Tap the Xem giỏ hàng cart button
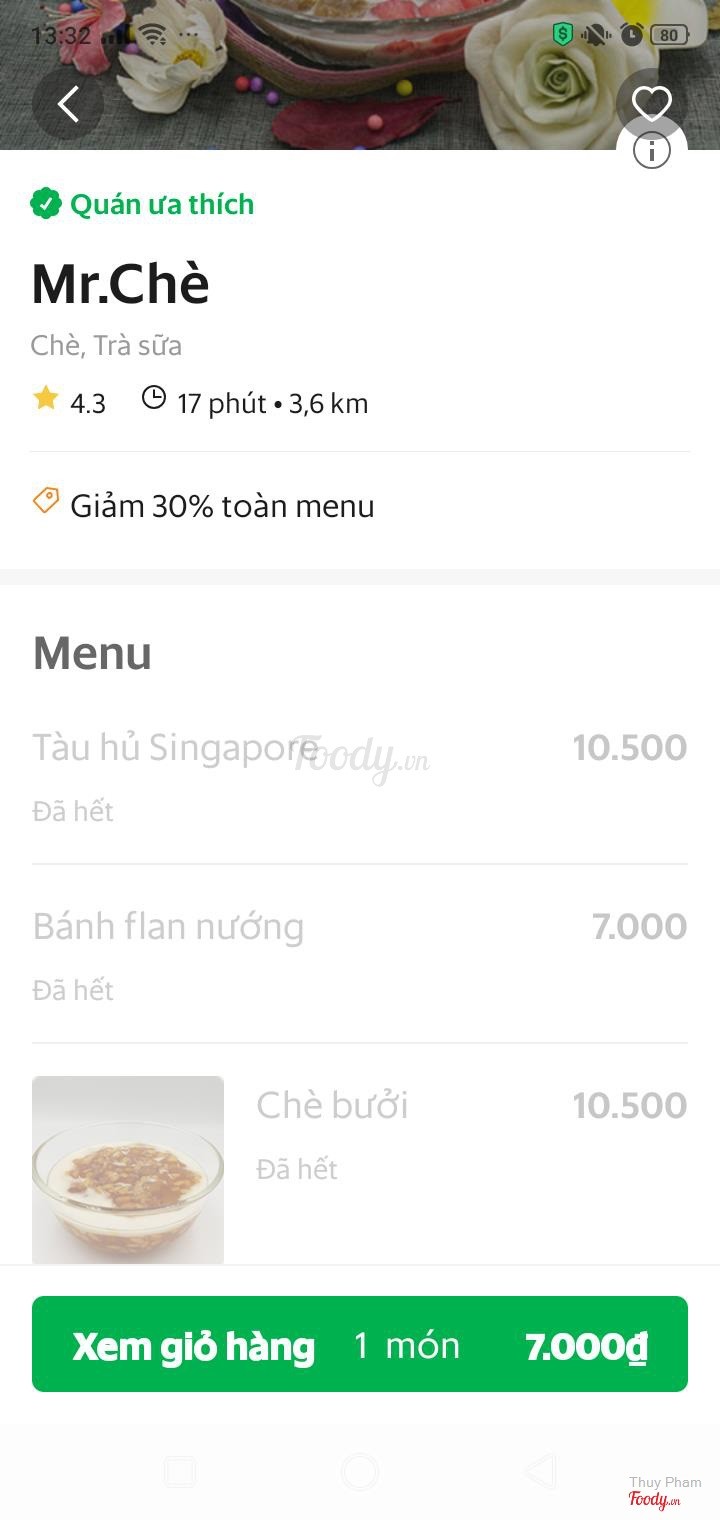Image resolution: width=720 pixels, height=1520 pixels. (360, 1344)
